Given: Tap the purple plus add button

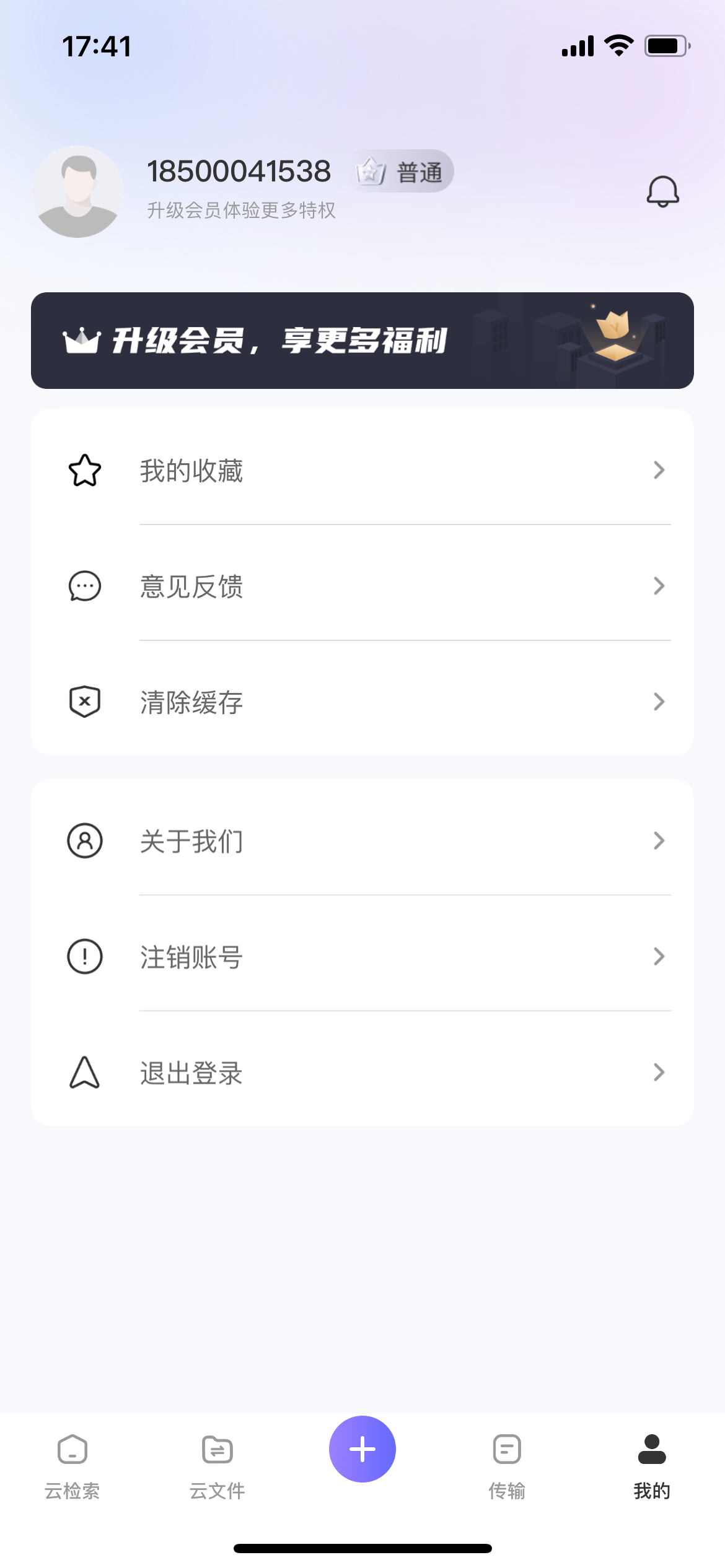Looking at the screenshot, I should tap(362, 1449).
